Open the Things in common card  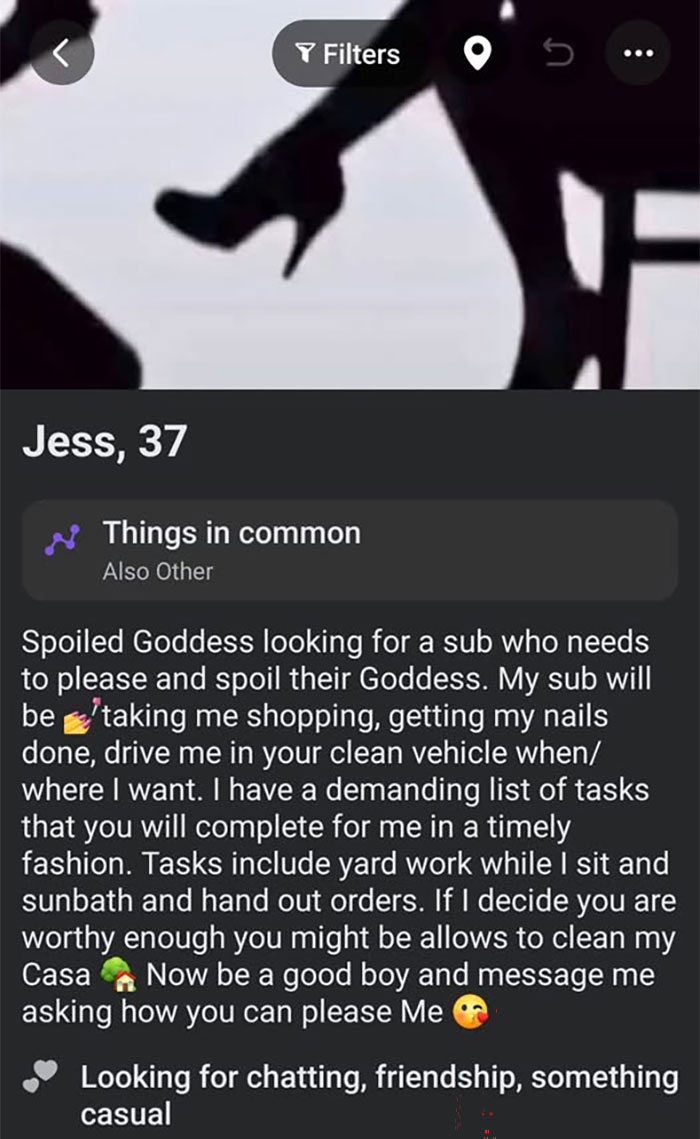pyautogui.click(x=349, y=550)
